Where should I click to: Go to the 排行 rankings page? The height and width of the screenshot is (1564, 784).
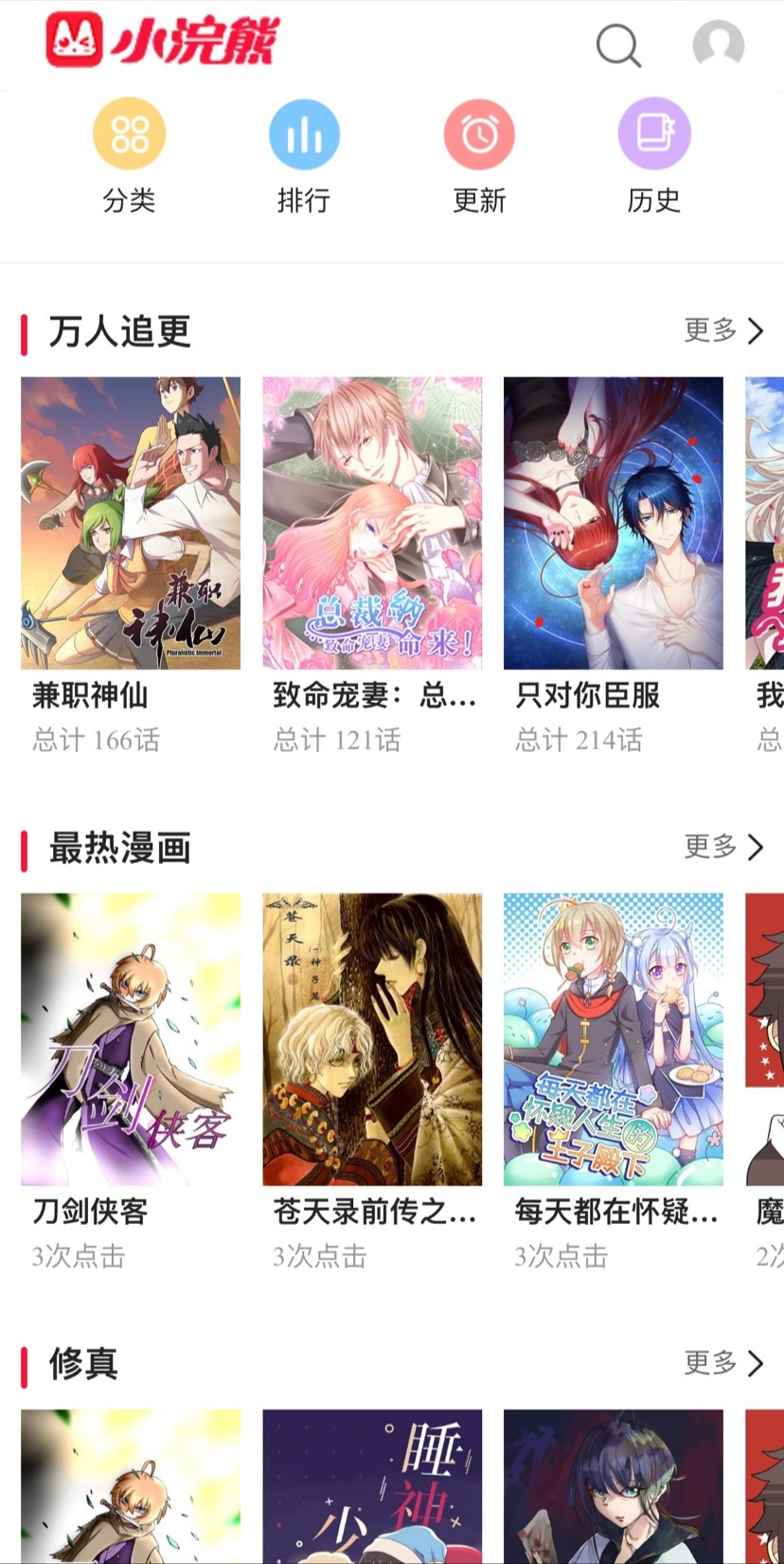click(304, 156)
